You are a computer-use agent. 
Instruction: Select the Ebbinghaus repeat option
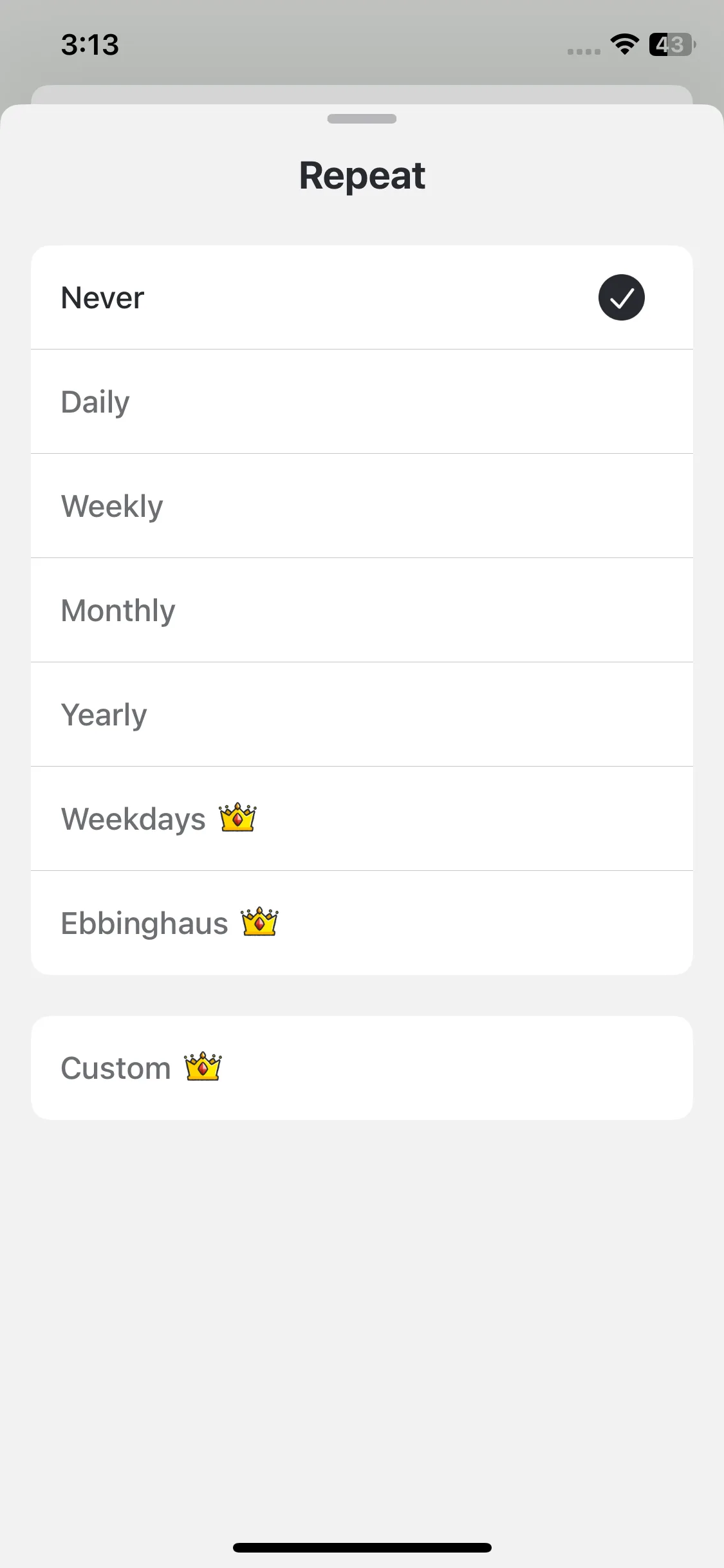(360, 923)
